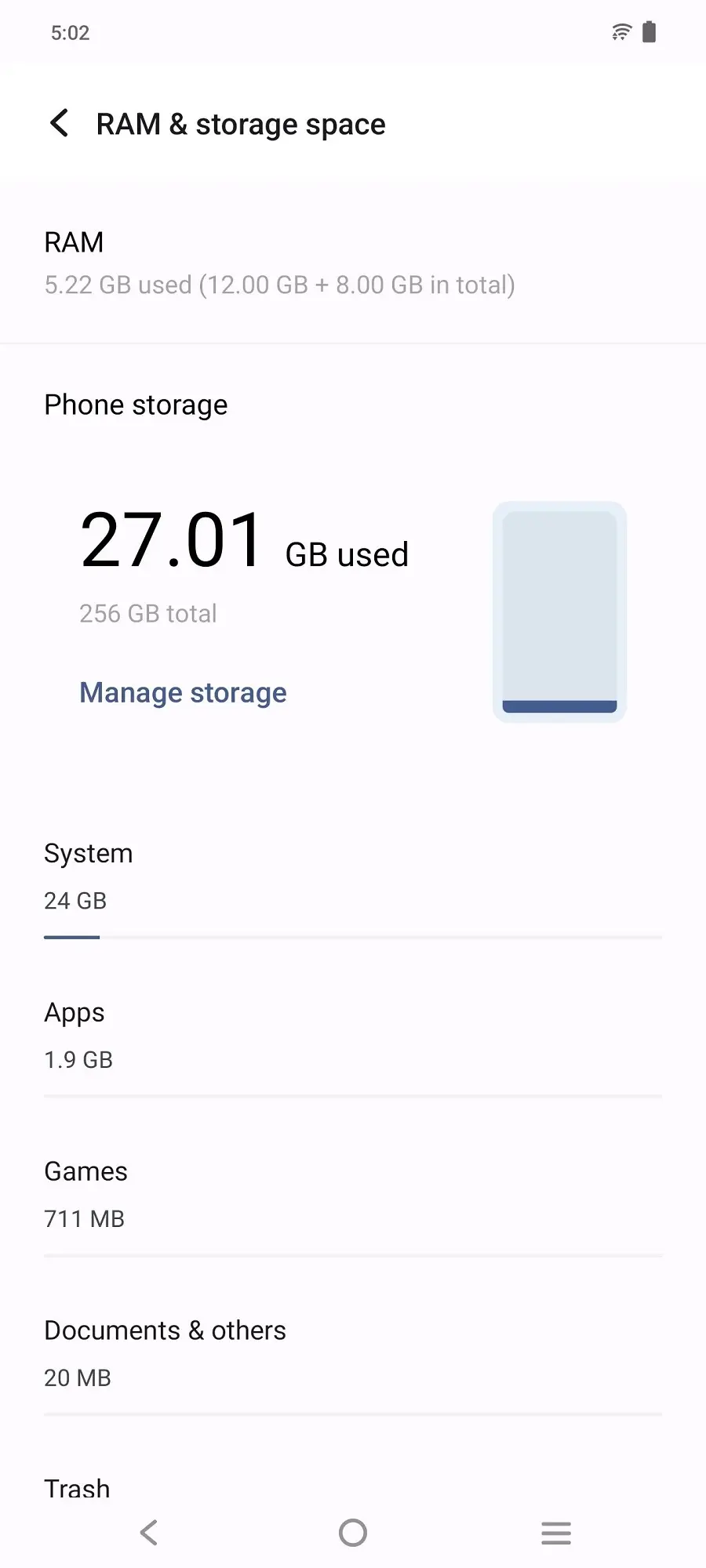Tap the 711 MB value under Games
This screenshot has width=706, height=1568.
pos(84,1218)
